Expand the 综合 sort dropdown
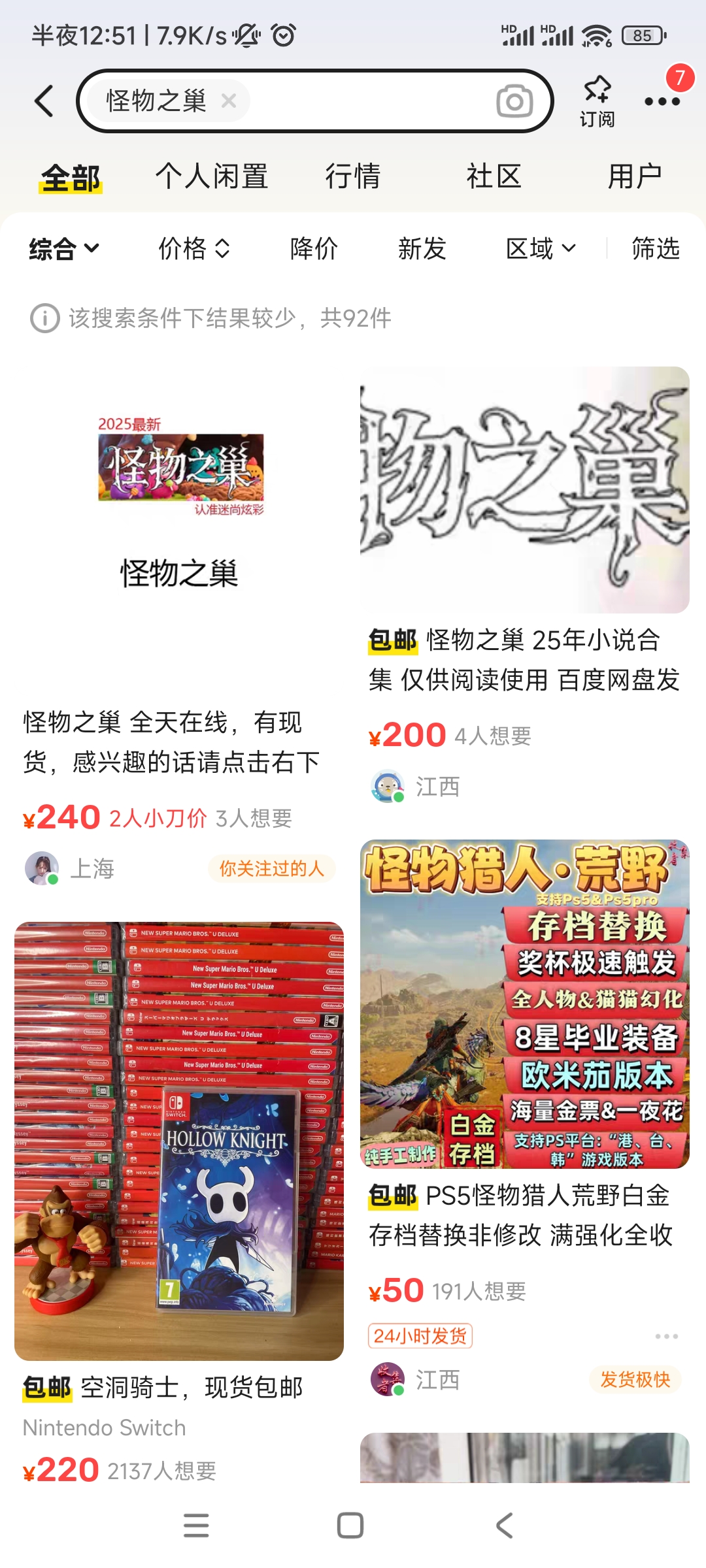 point(63,248)
